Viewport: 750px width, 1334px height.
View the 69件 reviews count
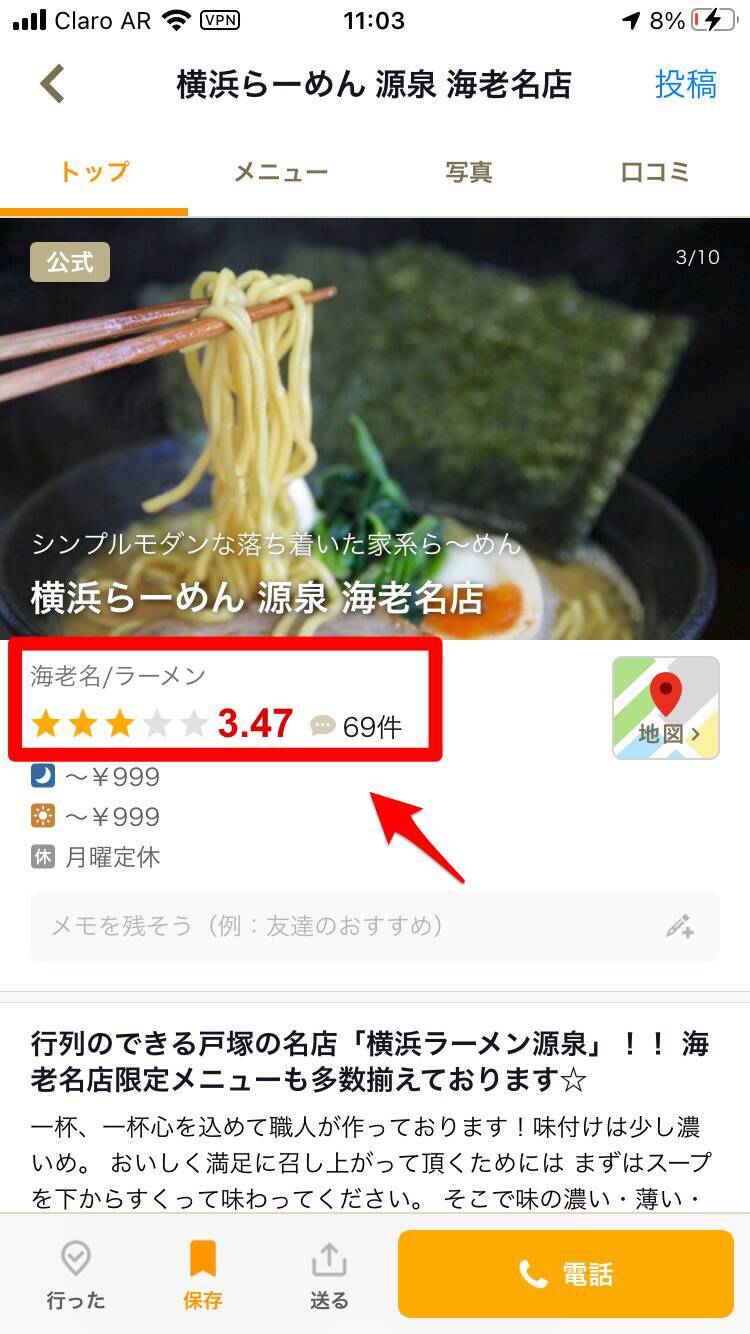(357, 726)
